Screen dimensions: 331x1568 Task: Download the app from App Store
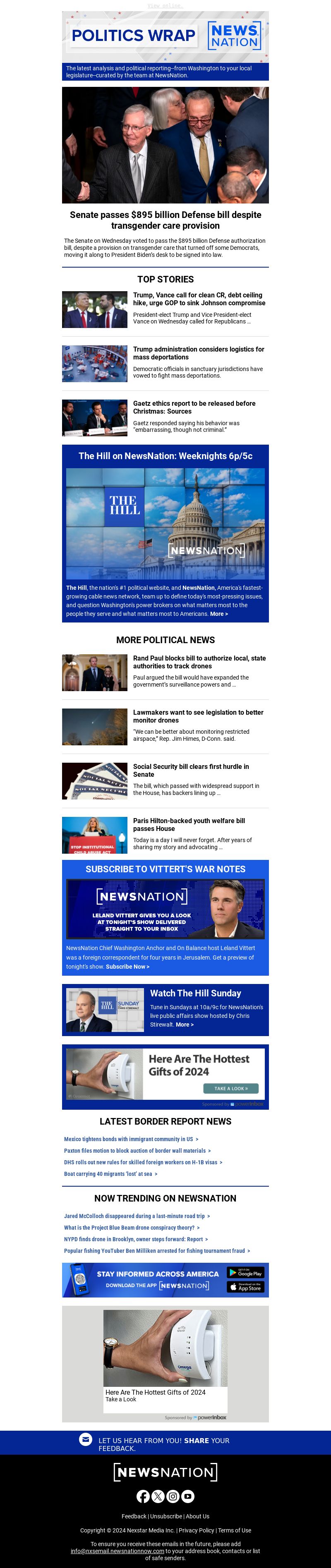tap(245, 1286)
